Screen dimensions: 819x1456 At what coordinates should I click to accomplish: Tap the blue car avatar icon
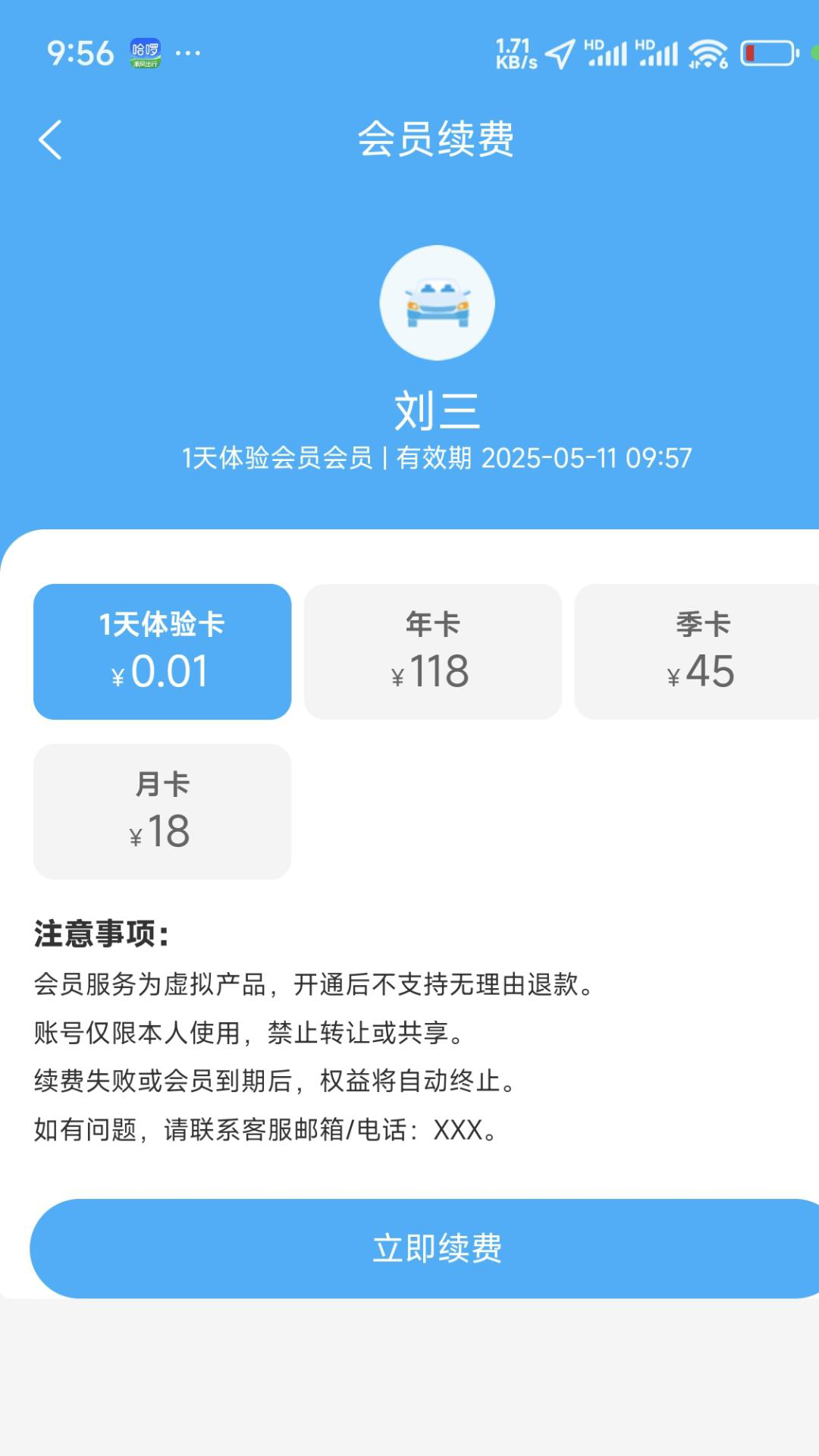[x=438, y=301]
